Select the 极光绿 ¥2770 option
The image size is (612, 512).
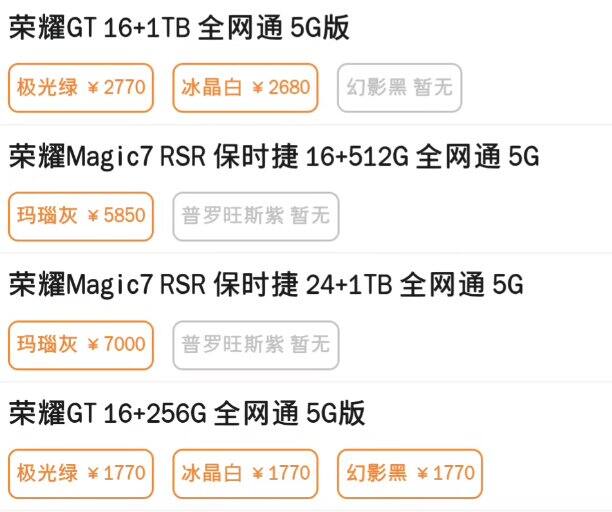pos(81,87)
